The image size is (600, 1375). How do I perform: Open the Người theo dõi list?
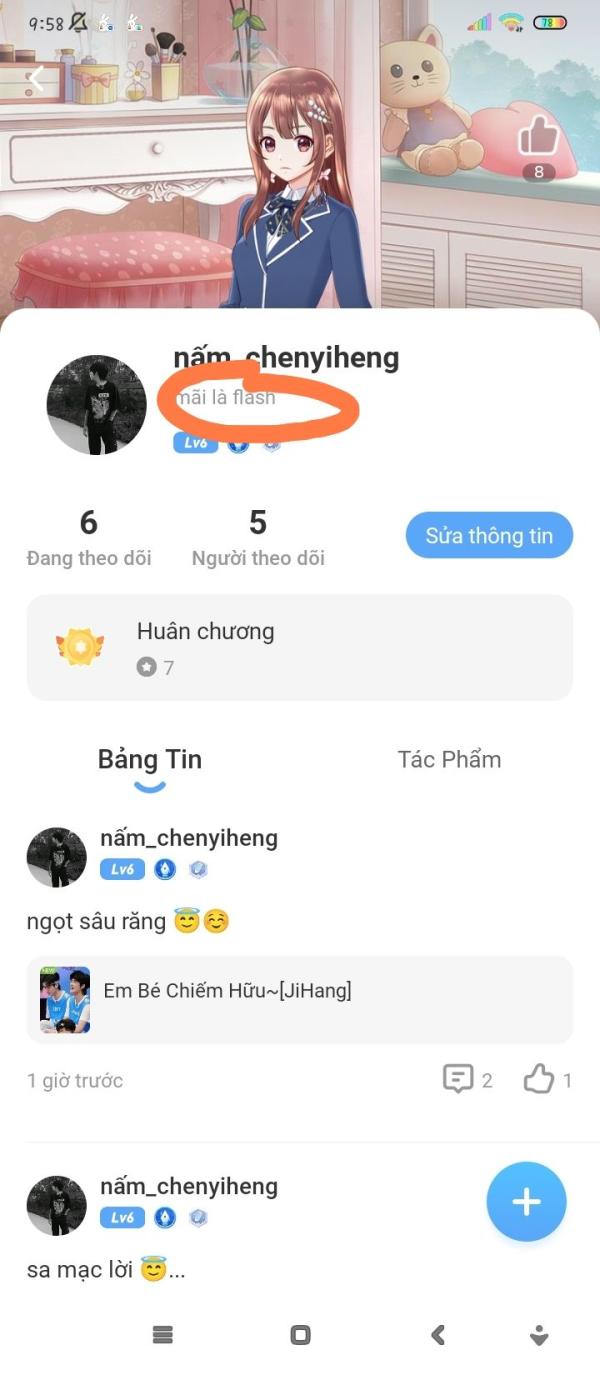tap(258, 538)
